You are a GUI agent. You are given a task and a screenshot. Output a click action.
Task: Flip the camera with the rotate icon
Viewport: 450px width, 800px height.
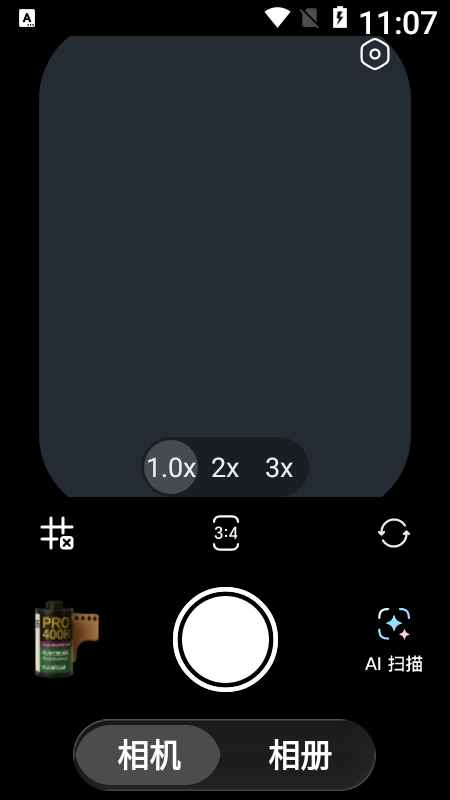tap(394, 533)
